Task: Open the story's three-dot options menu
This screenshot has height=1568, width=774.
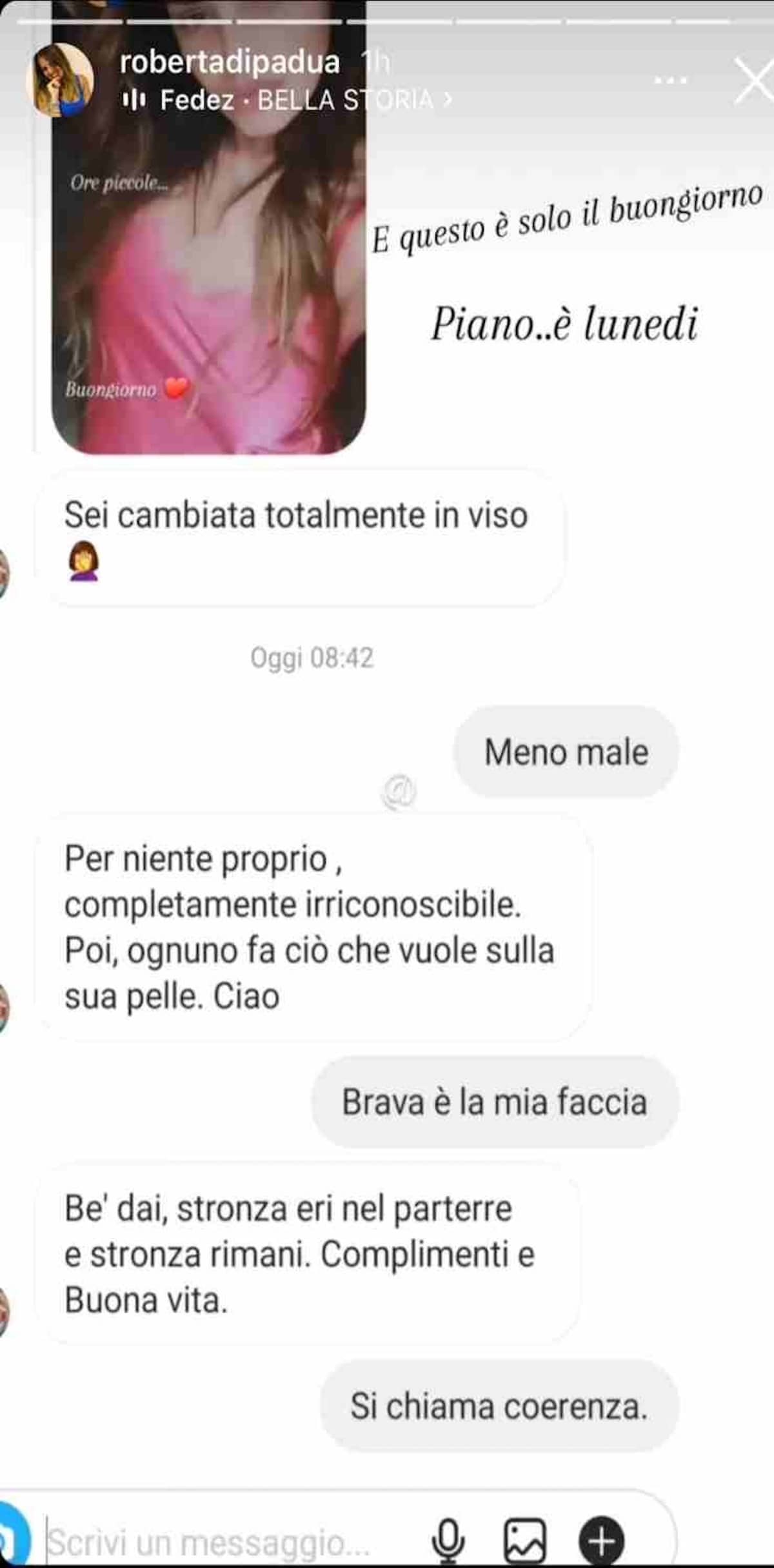Action: click(671, 81)
